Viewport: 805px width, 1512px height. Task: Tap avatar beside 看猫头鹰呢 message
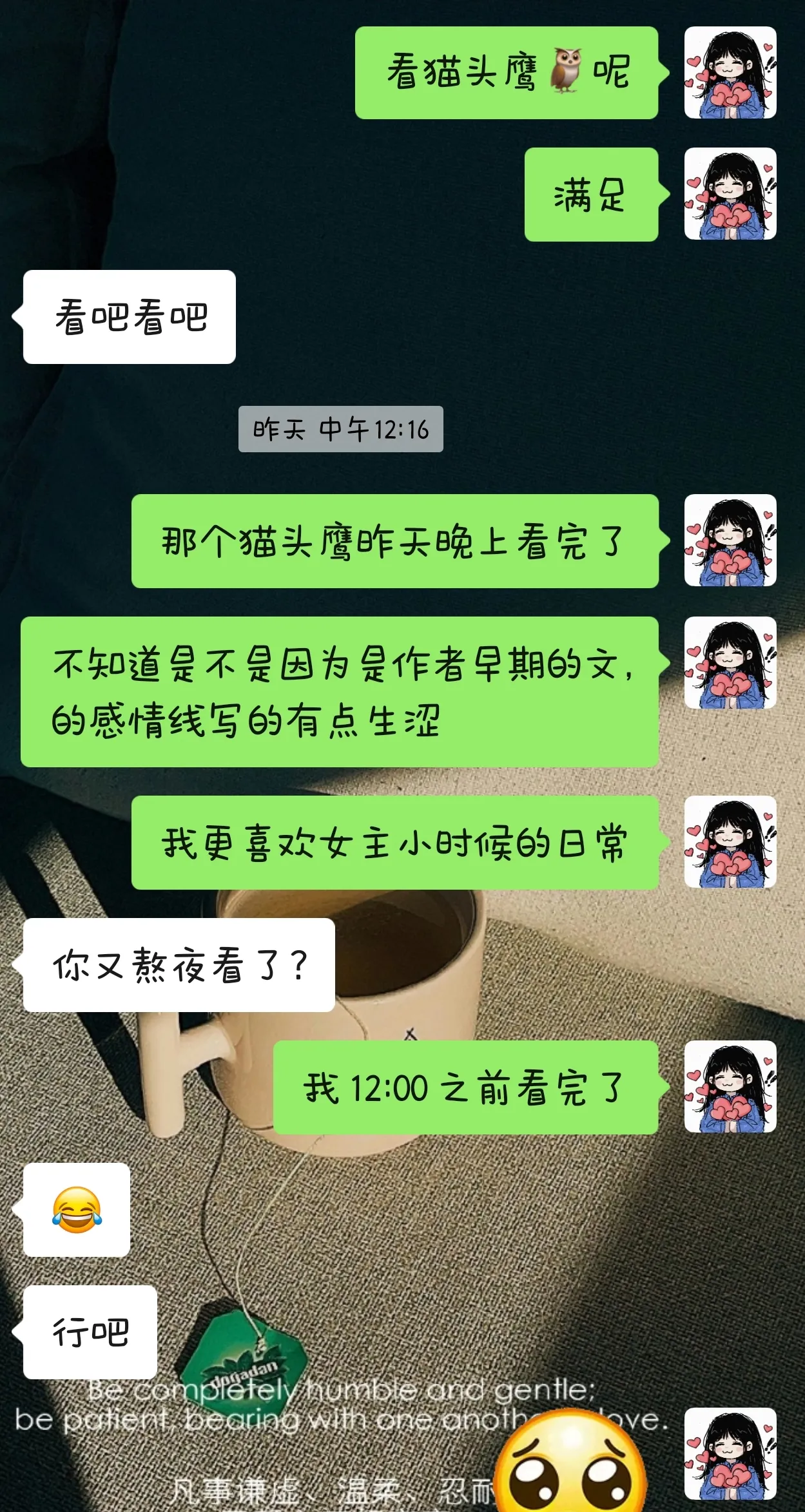point(730,73)
